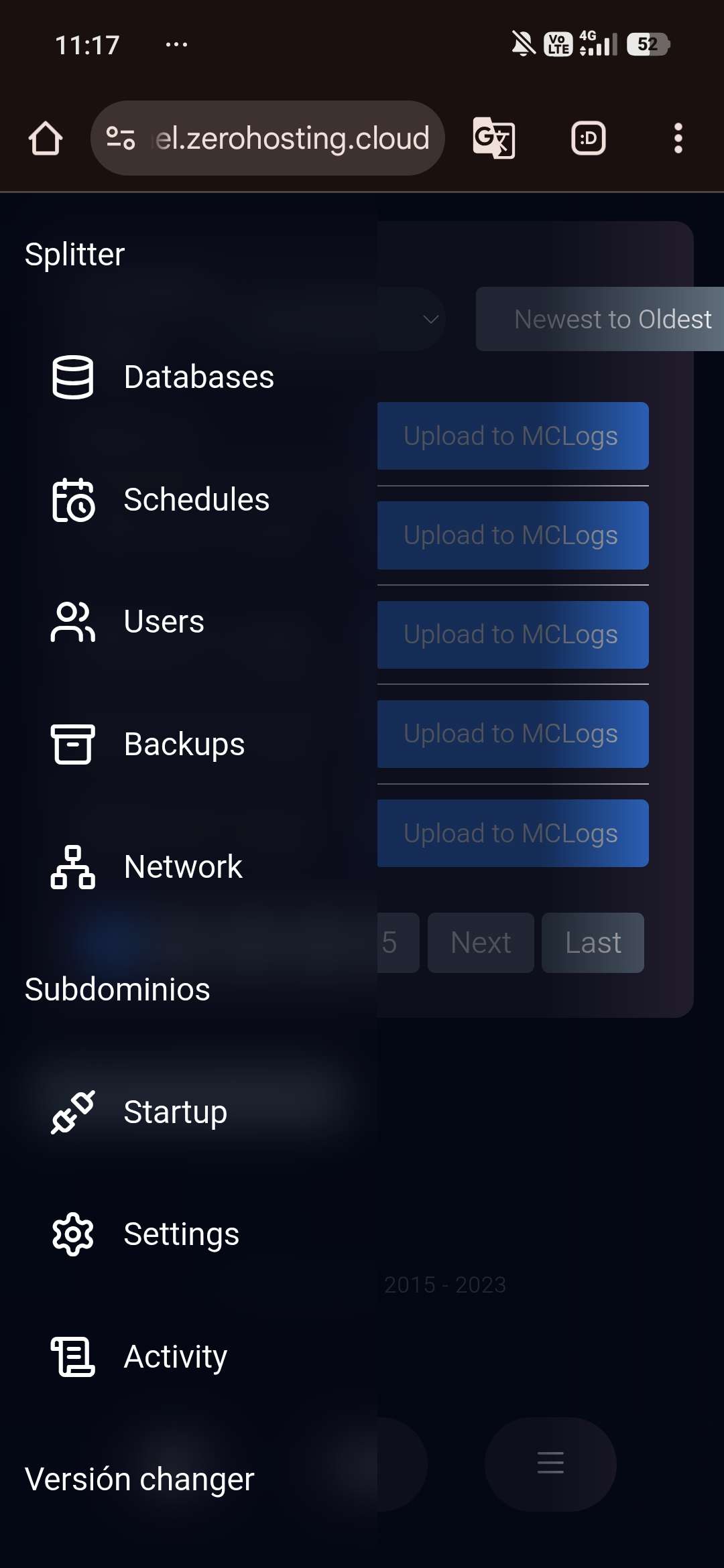Go to the Last page of results

593,942
